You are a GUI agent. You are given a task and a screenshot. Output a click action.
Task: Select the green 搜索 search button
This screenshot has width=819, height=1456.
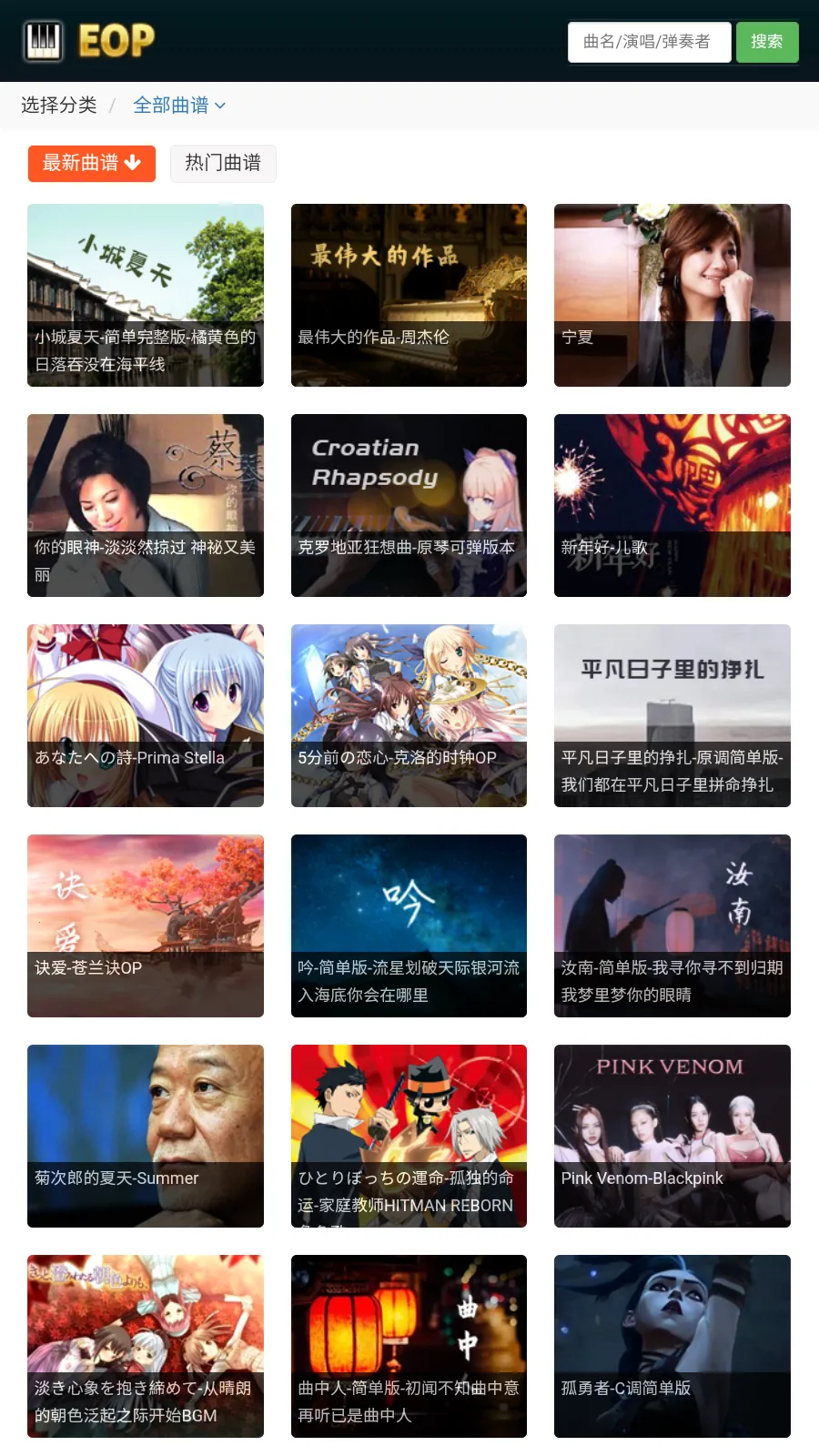pyautogui.click(x=767, y=41)
